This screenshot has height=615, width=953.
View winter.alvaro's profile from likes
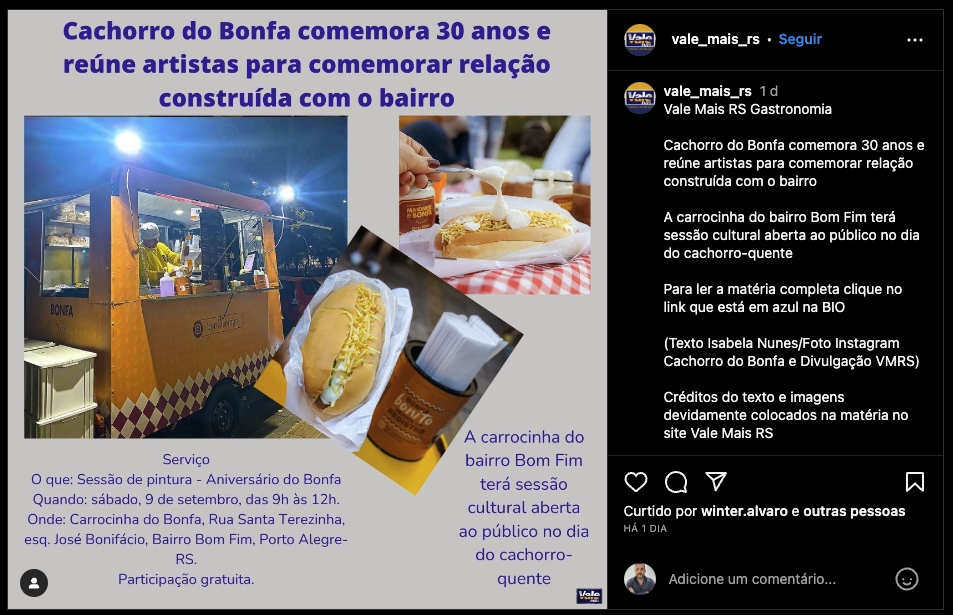click(744, 511)
